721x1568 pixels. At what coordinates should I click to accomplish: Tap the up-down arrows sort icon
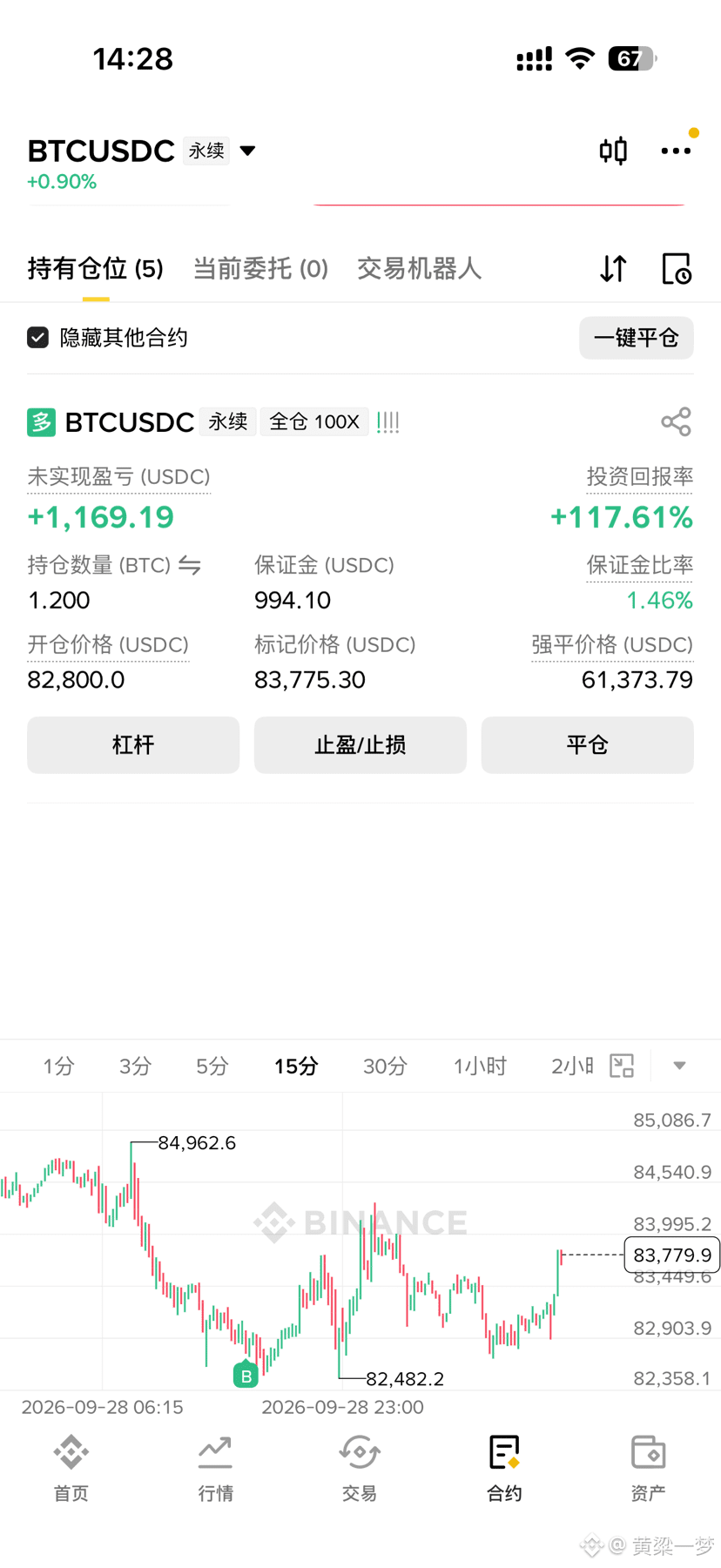pyautogui.click(x=613, y=268)
